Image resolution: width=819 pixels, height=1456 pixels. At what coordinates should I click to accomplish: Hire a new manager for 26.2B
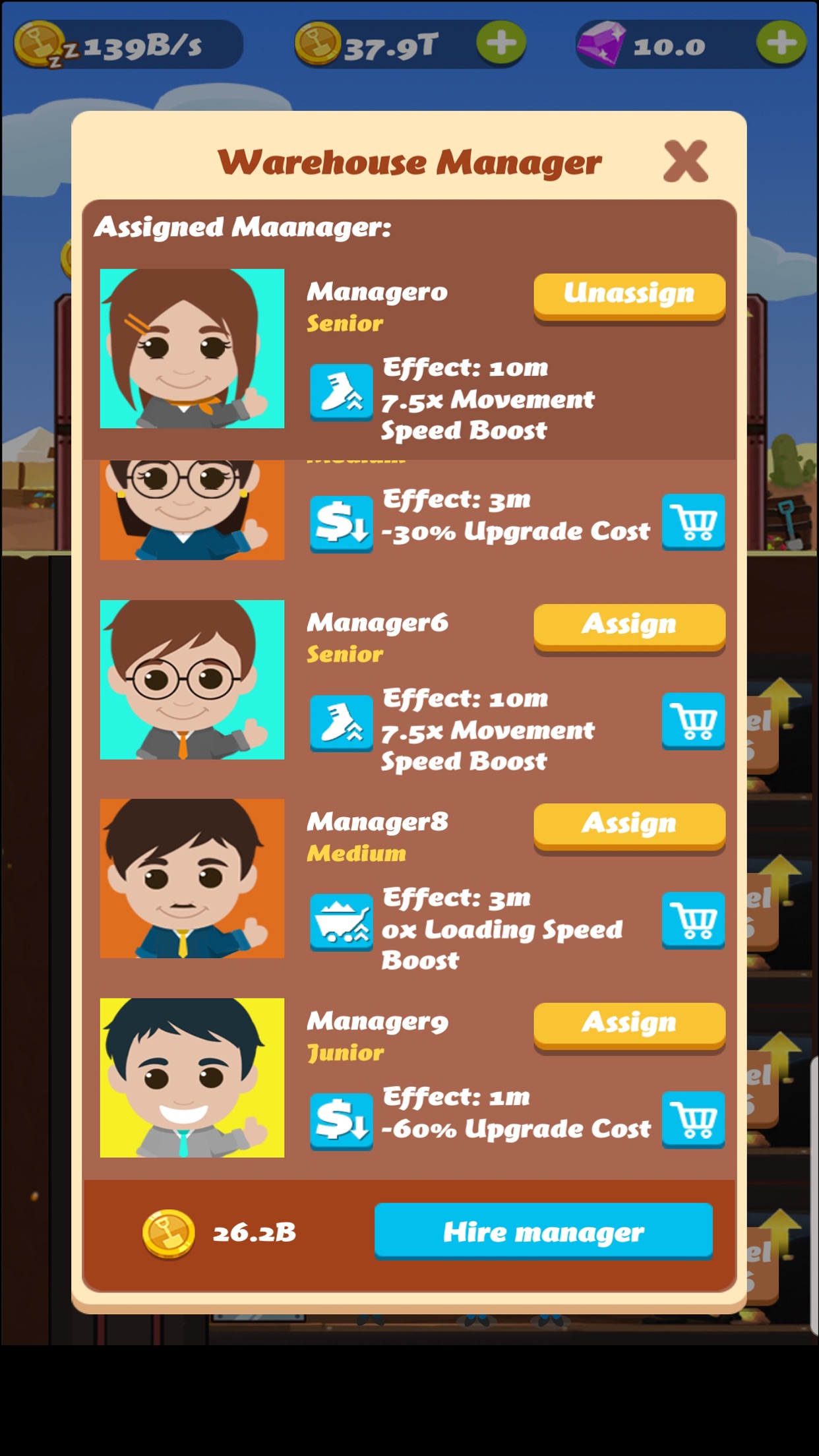tap(543, 1232)
